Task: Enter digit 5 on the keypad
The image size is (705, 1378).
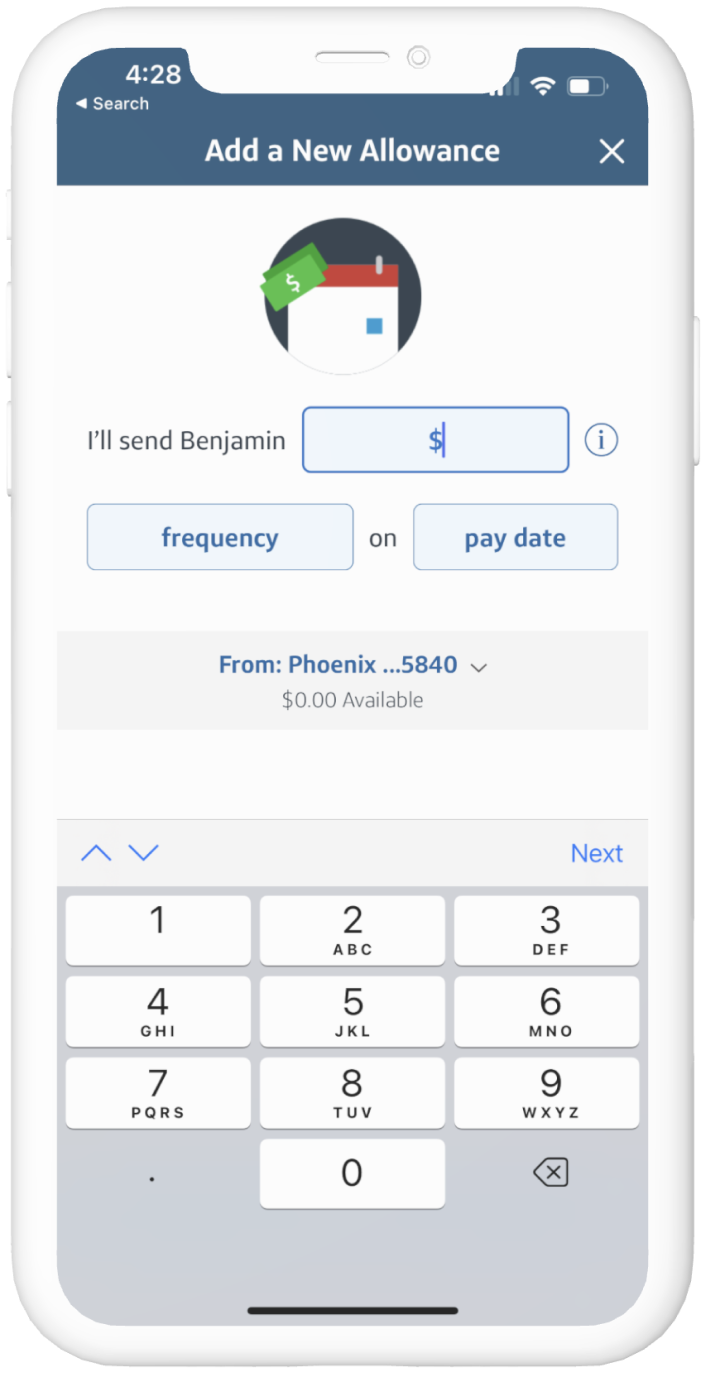Action: pos(352,1012)
